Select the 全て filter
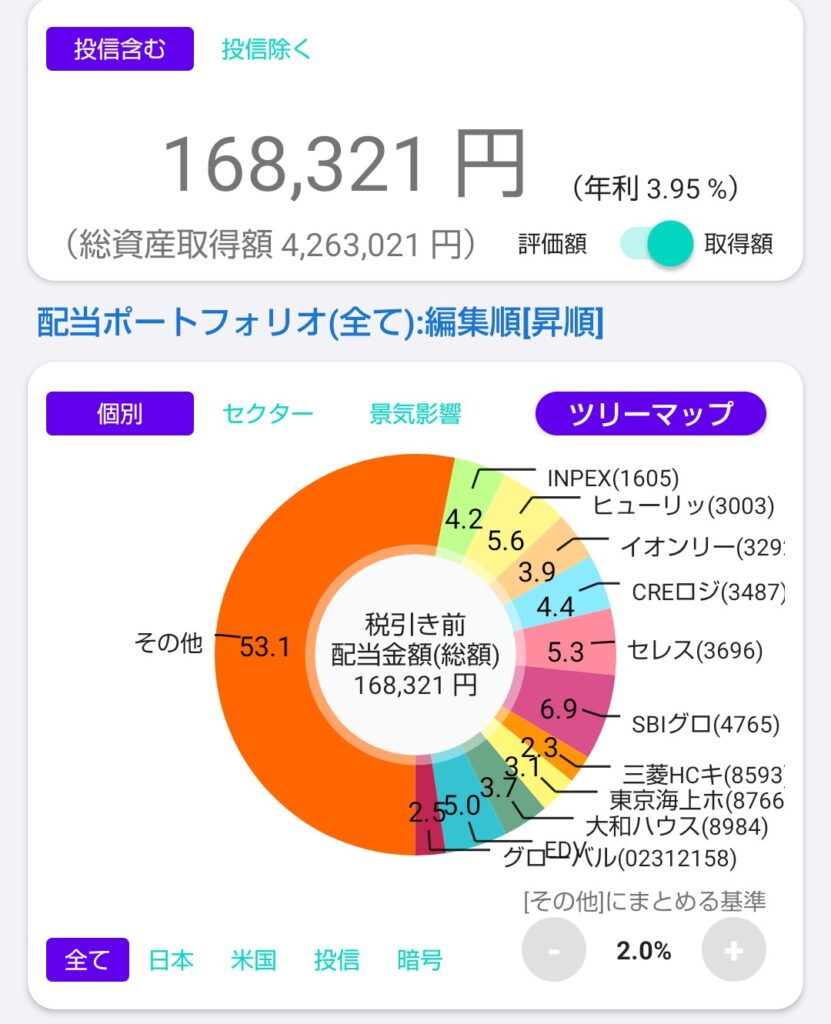This screenshot has width=831, height=1024. click(x=88, y=959)
